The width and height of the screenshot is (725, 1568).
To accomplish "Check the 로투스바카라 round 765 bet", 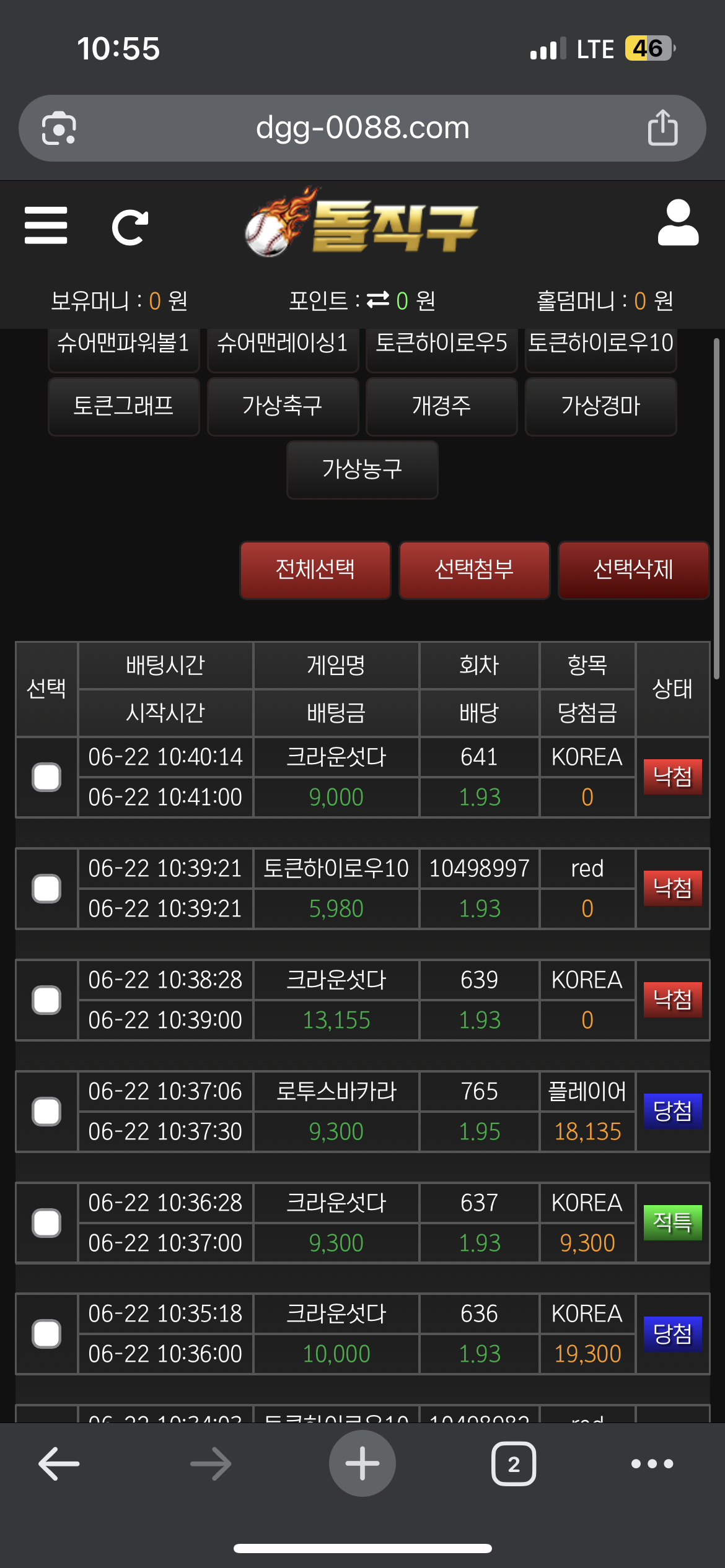I will (46, 1112).
